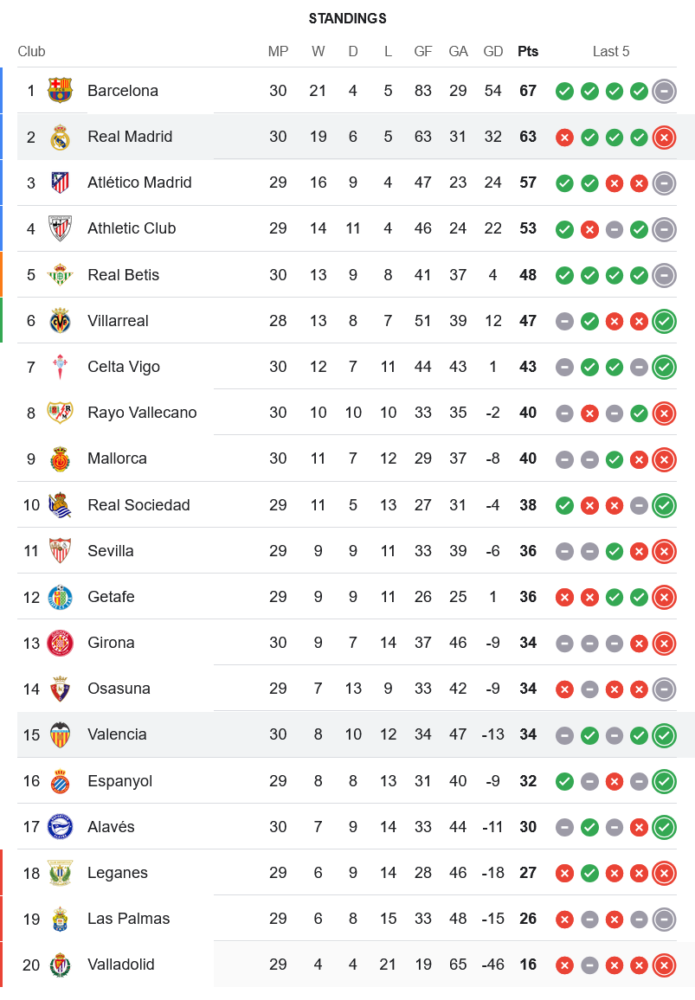Open the Real Betis row
The width and height of the screenshot is (695, 1000).
click(123, 275)
